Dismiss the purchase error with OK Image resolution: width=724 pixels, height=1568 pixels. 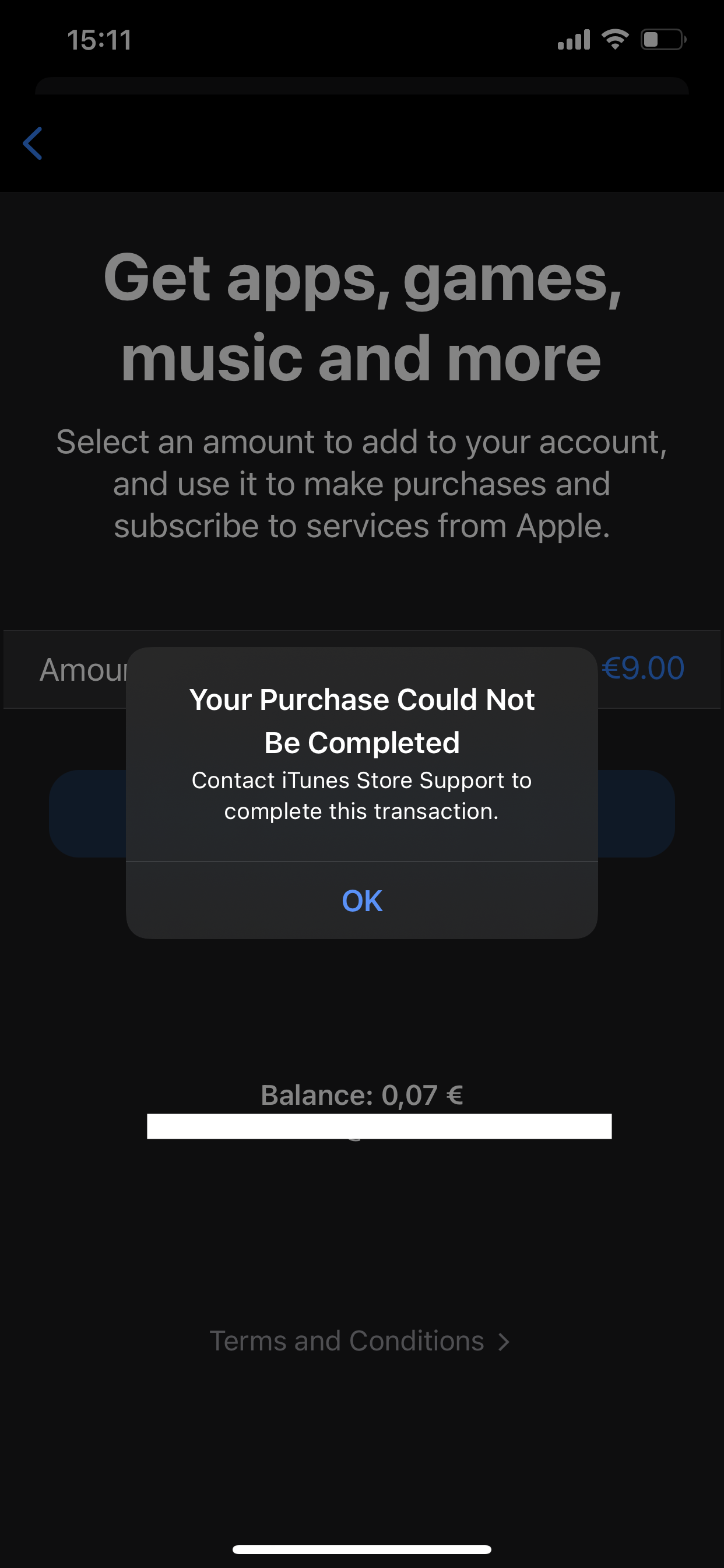click(x=362, y=900)
